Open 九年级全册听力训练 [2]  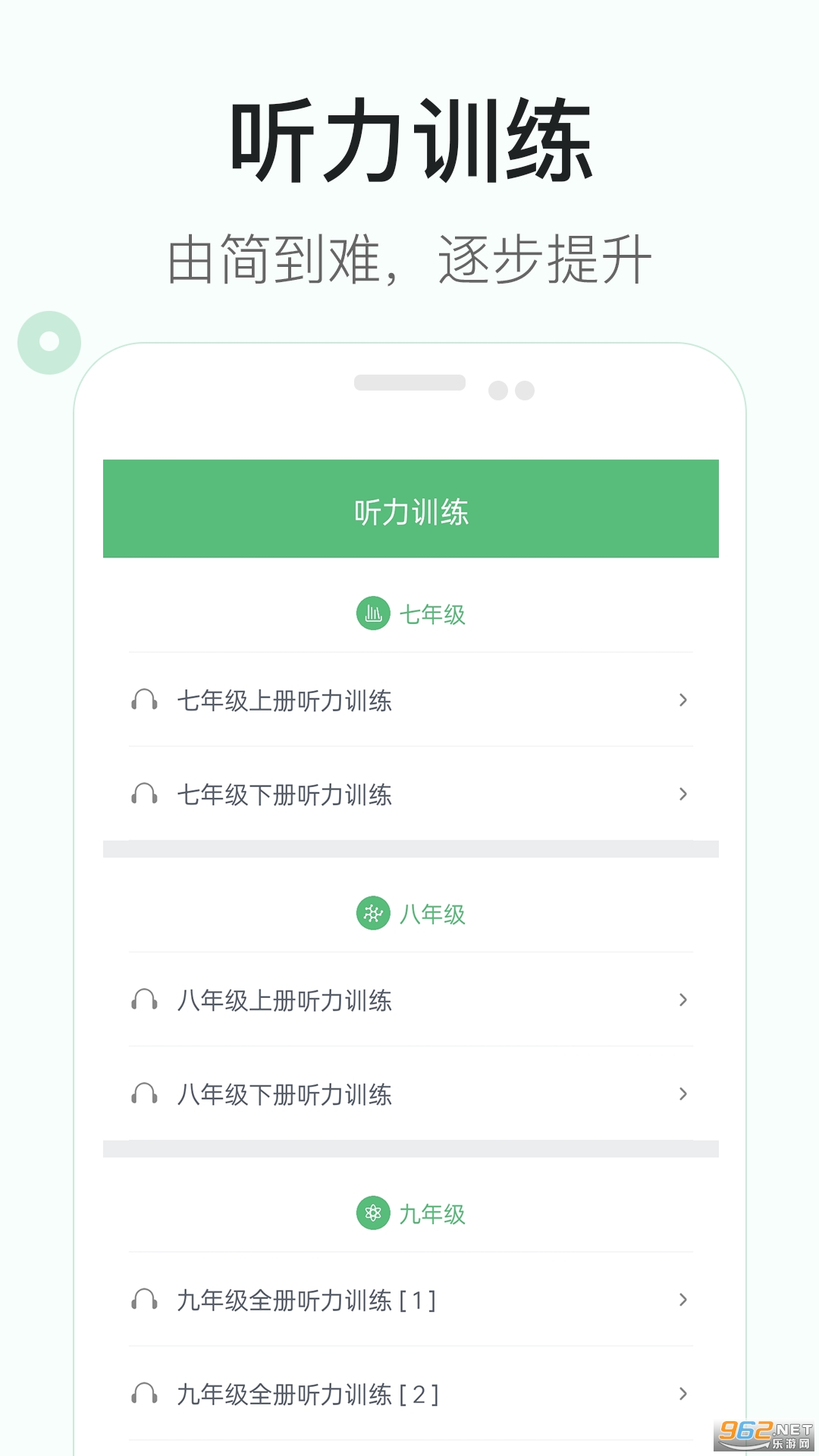(x=306, y=1394)
